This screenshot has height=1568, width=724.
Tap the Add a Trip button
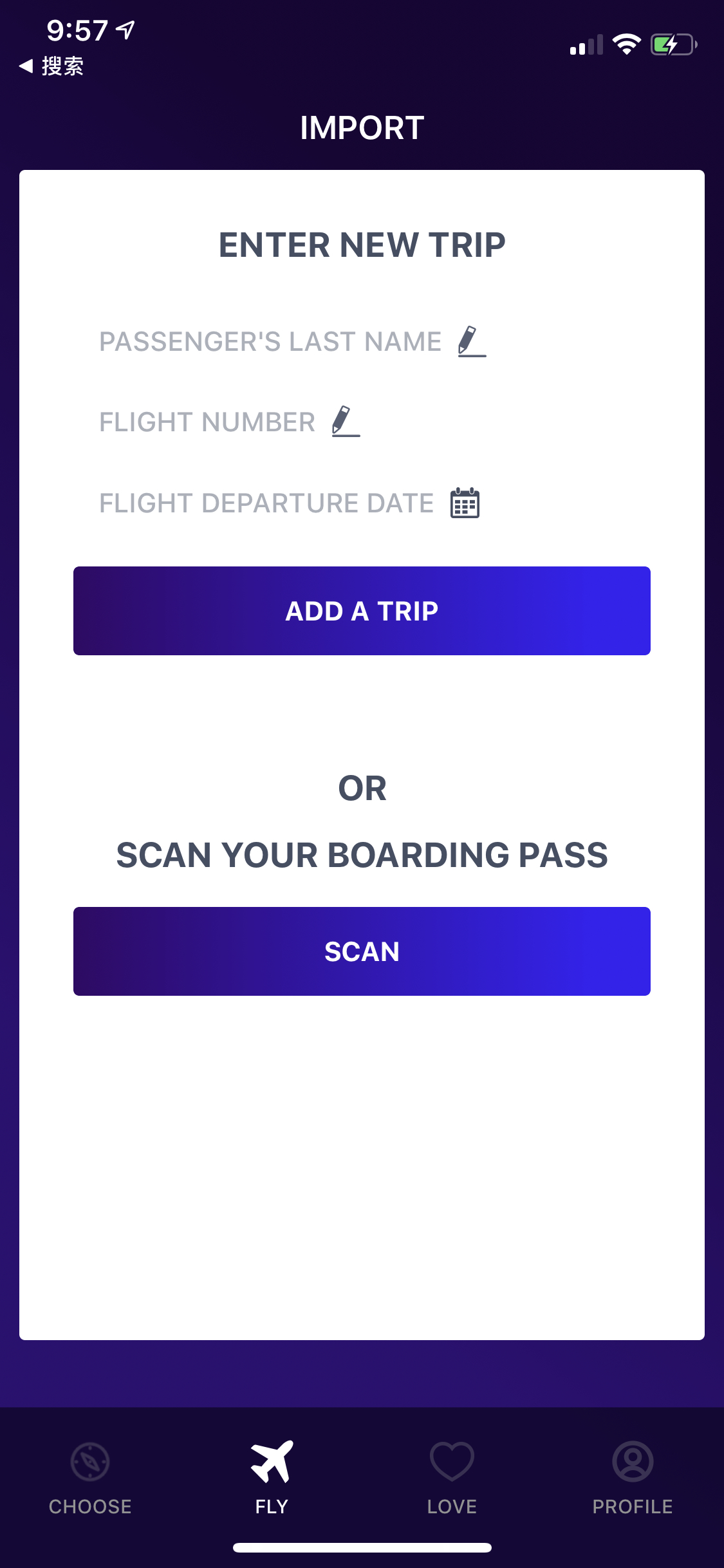(362, 611)
